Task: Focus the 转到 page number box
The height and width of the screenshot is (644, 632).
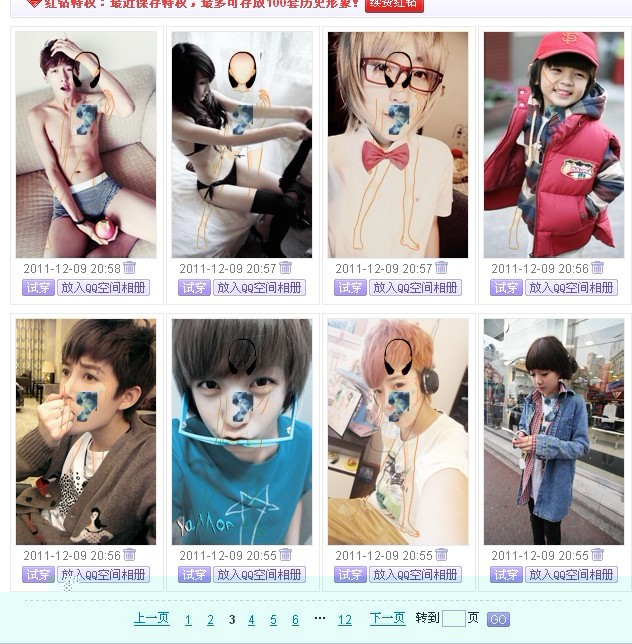Action: (453, 619)
